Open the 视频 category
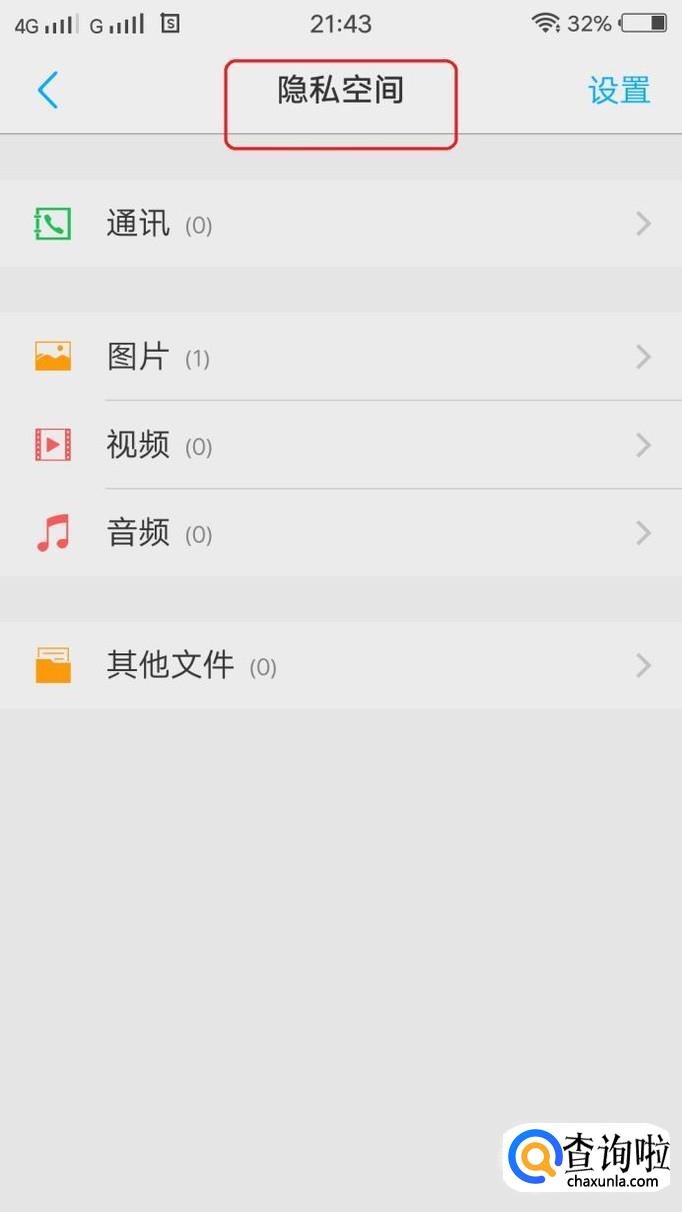The height and width of the screenshot is (1212, 682). pos(340,445)
